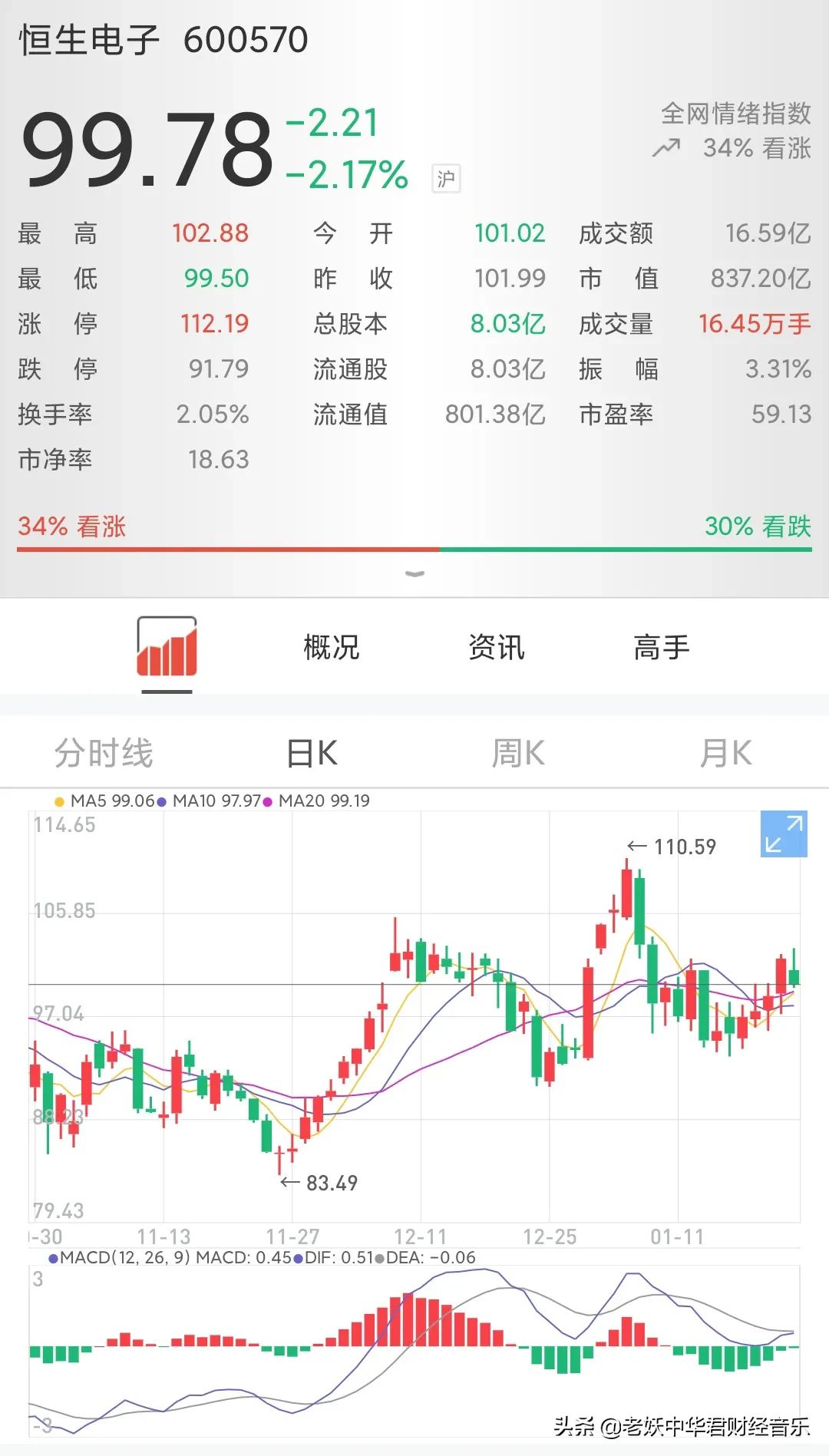Collapse the stock details panel
The width and height of the screenshot is (829, 1456).
tap(414, 574)
